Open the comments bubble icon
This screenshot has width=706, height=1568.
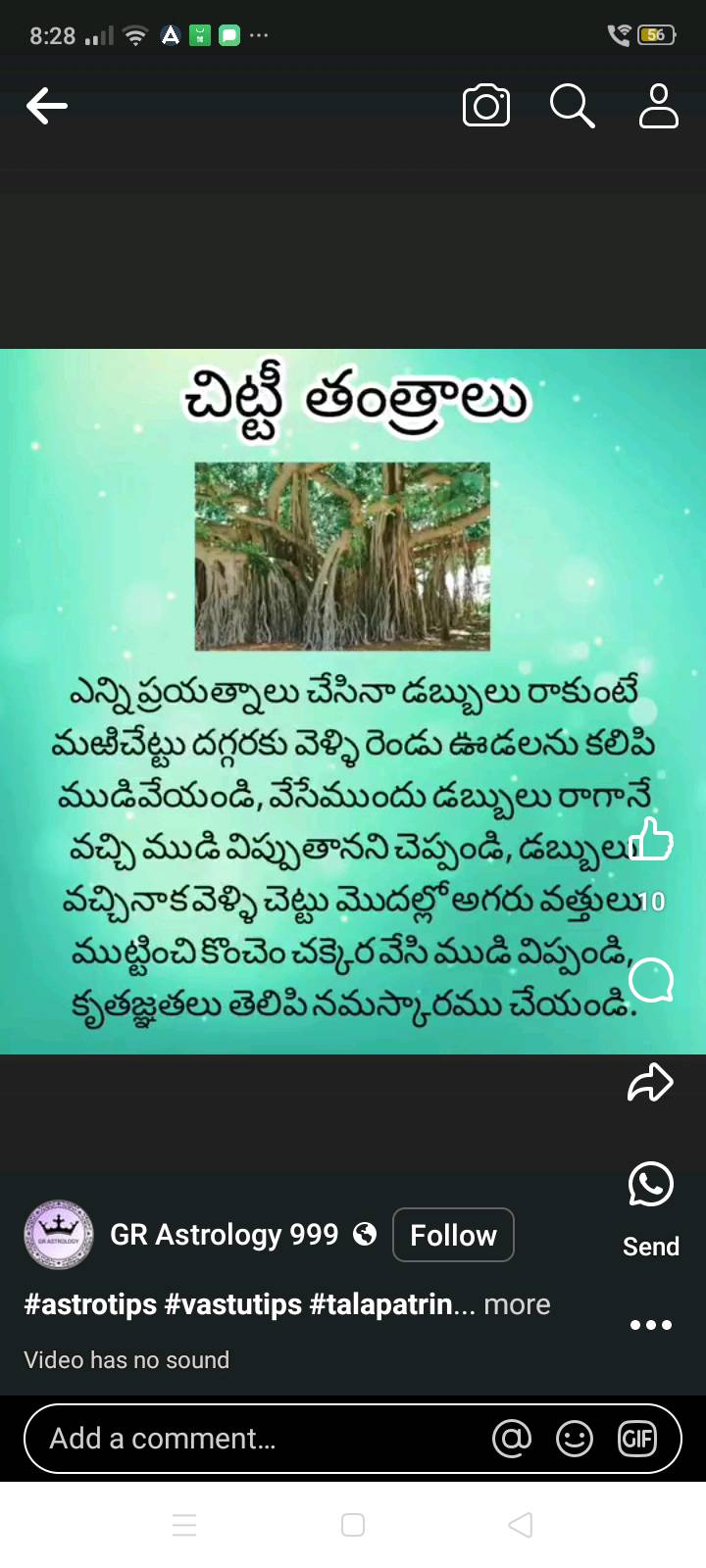(x=650, y=979)
